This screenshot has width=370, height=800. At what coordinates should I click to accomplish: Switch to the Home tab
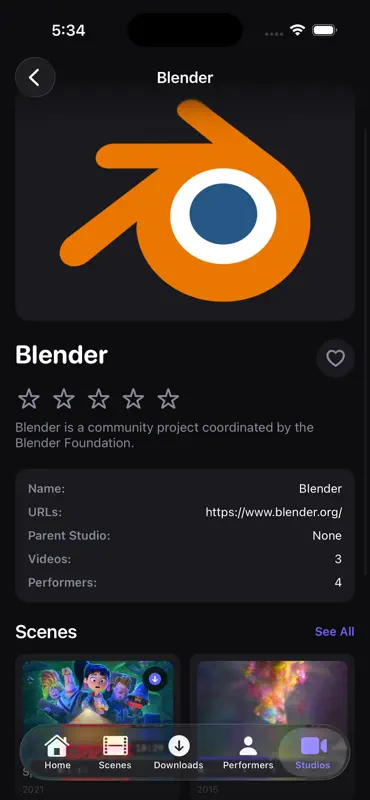57,752
